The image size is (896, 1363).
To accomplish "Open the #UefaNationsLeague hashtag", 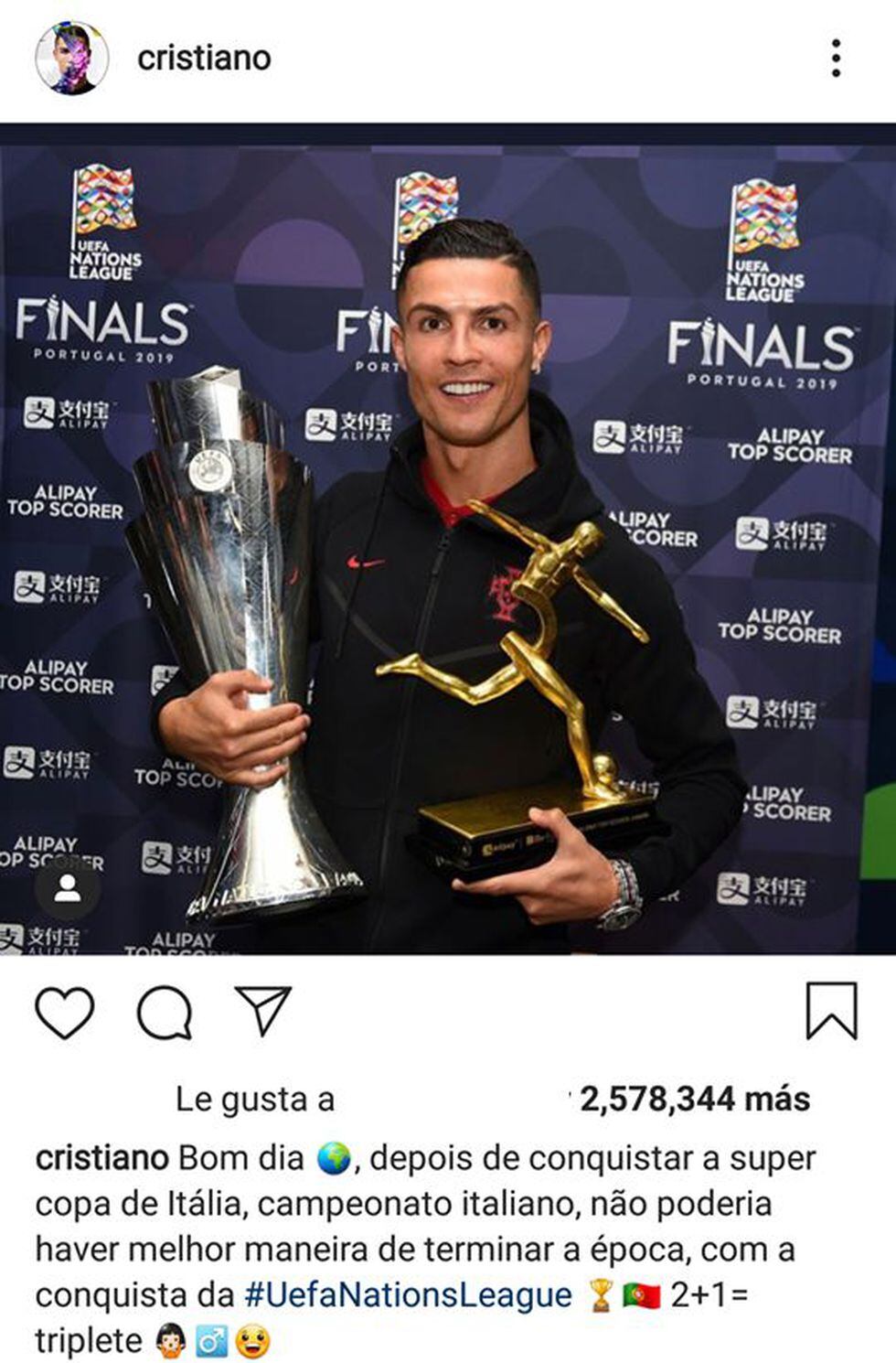I will tap(408, 1295).
